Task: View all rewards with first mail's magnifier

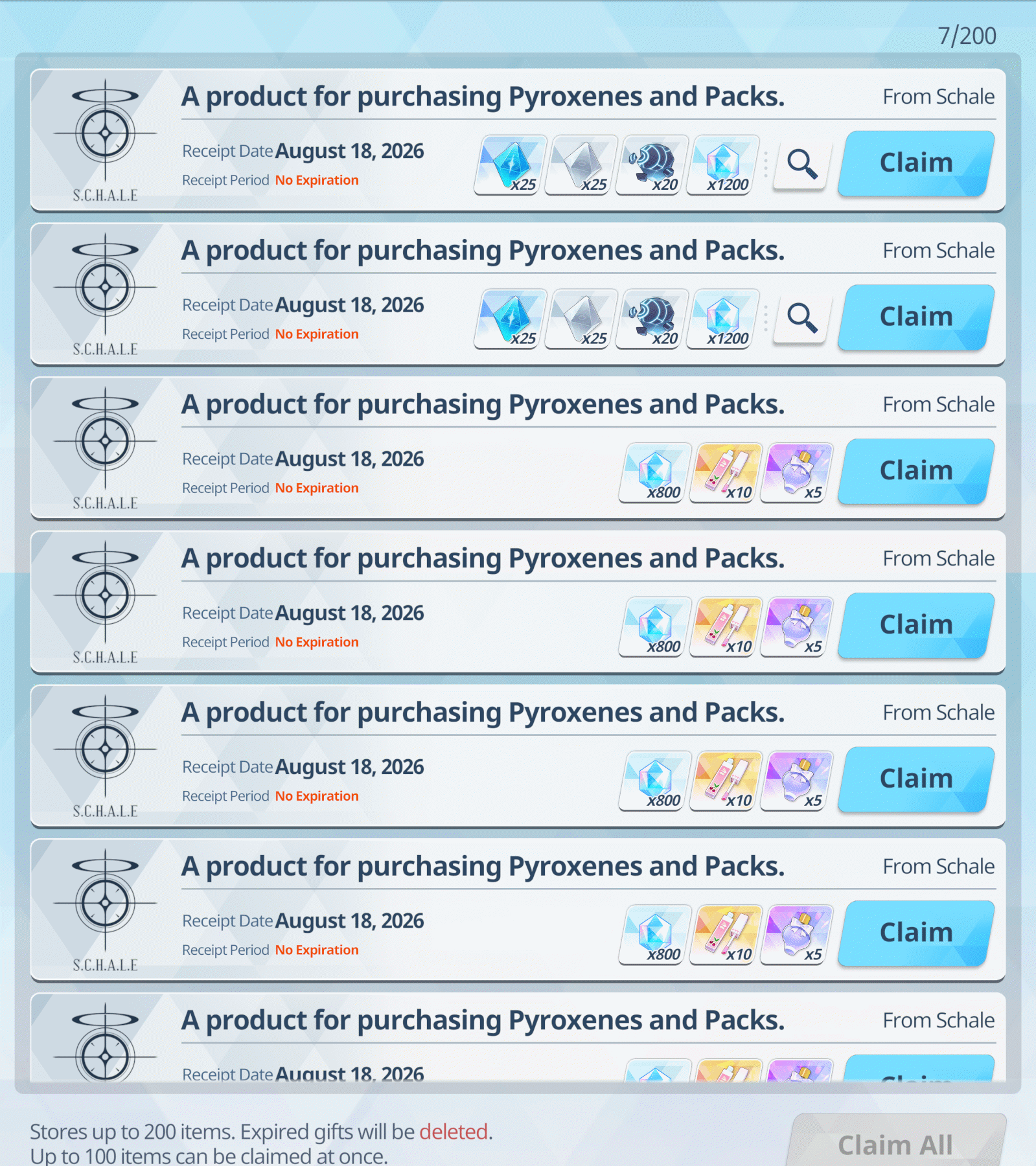Action: 801,164
